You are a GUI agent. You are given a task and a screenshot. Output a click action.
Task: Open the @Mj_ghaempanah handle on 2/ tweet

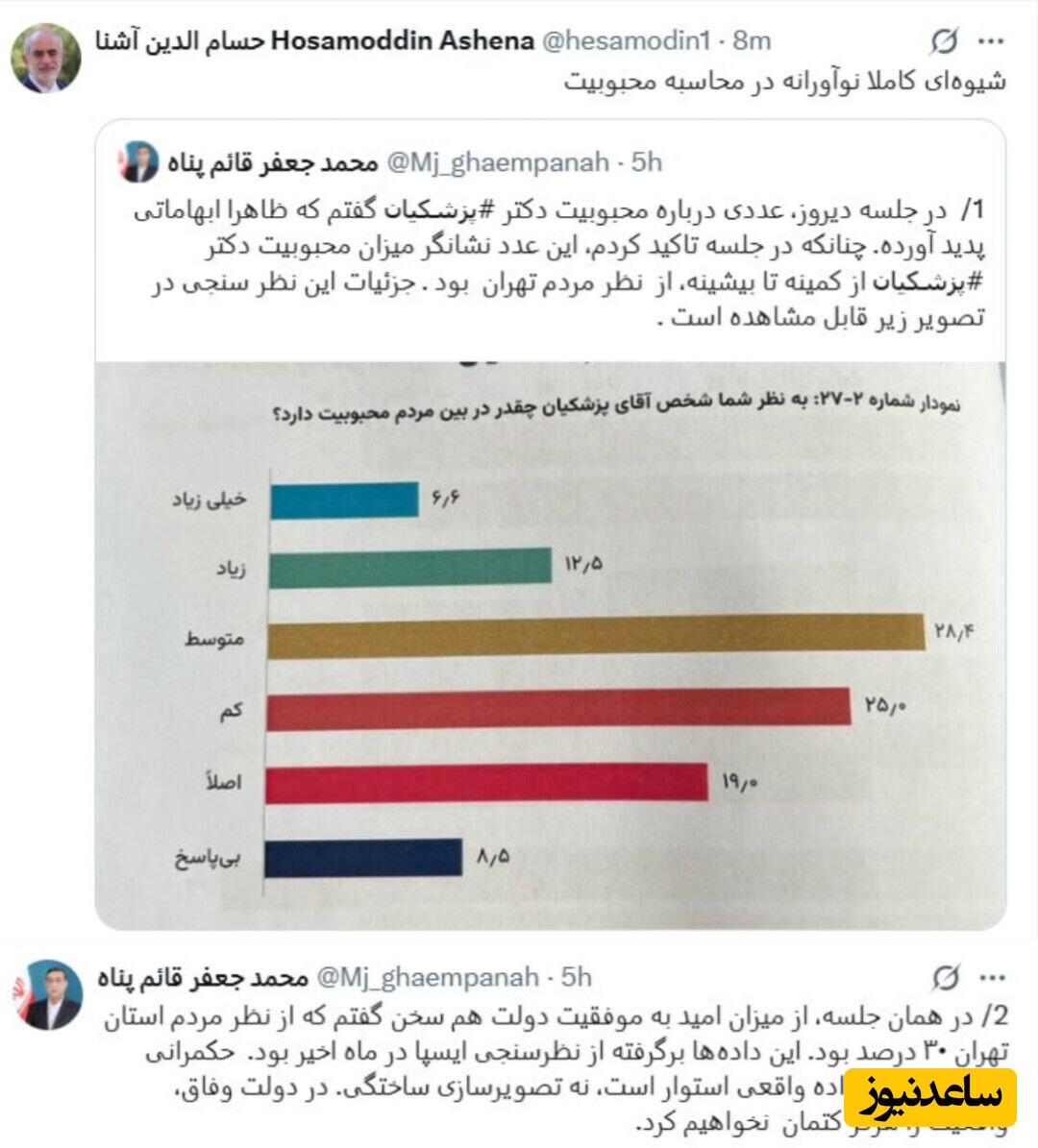click(427, 977)
